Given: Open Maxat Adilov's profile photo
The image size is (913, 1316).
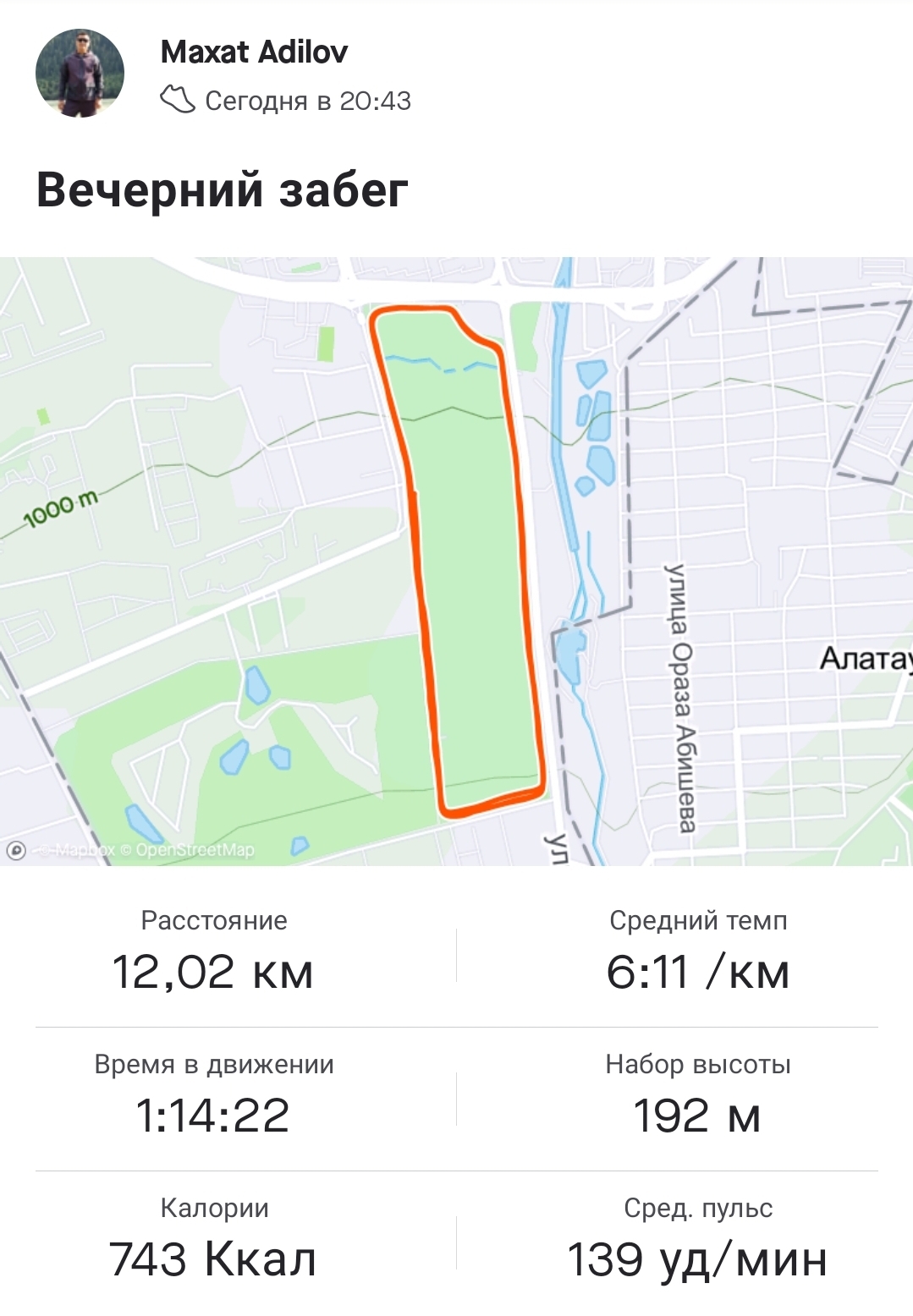Looking at the screenshot, I should (x=80, y=74).
